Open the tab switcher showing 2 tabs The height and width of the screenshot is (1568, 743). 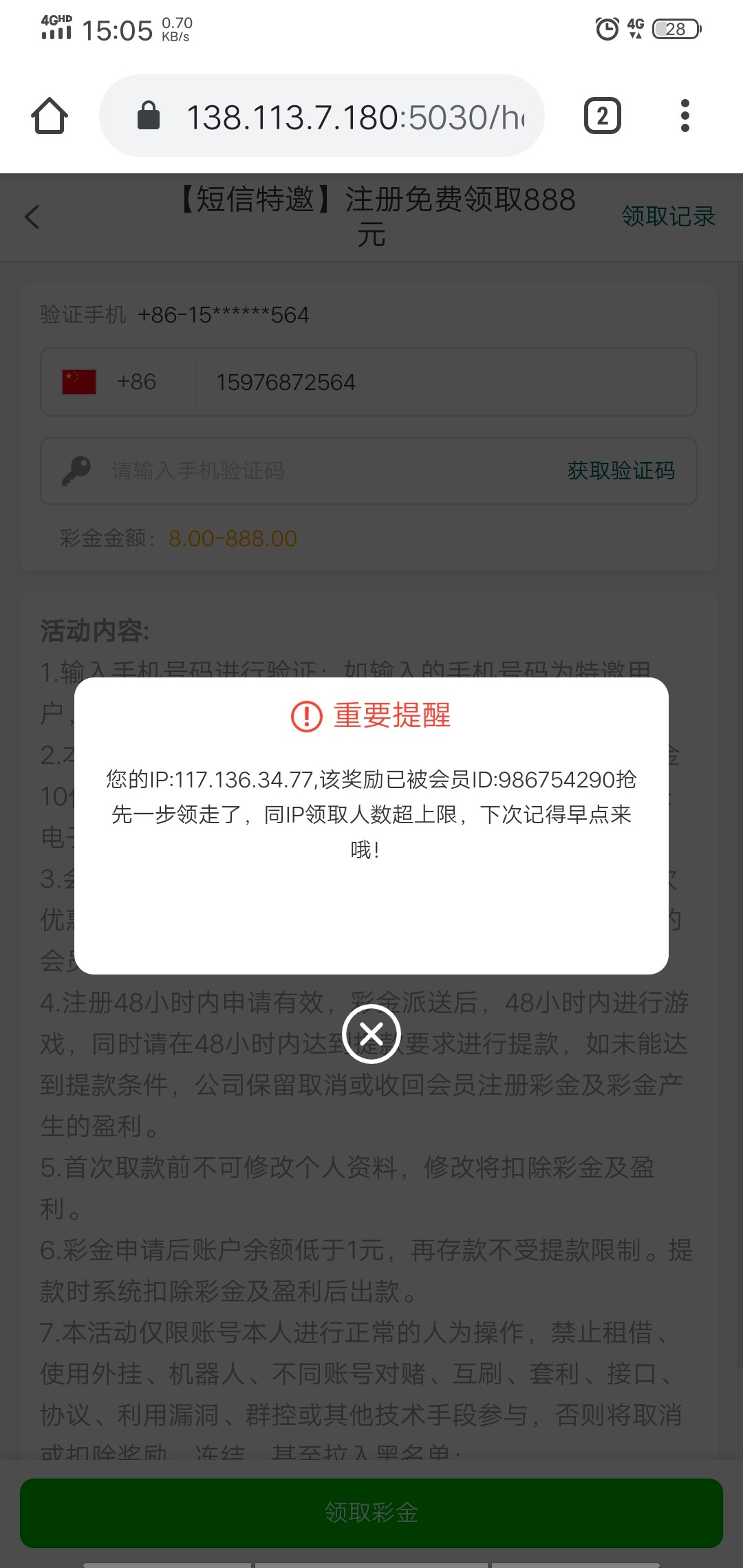pos(602,116)
